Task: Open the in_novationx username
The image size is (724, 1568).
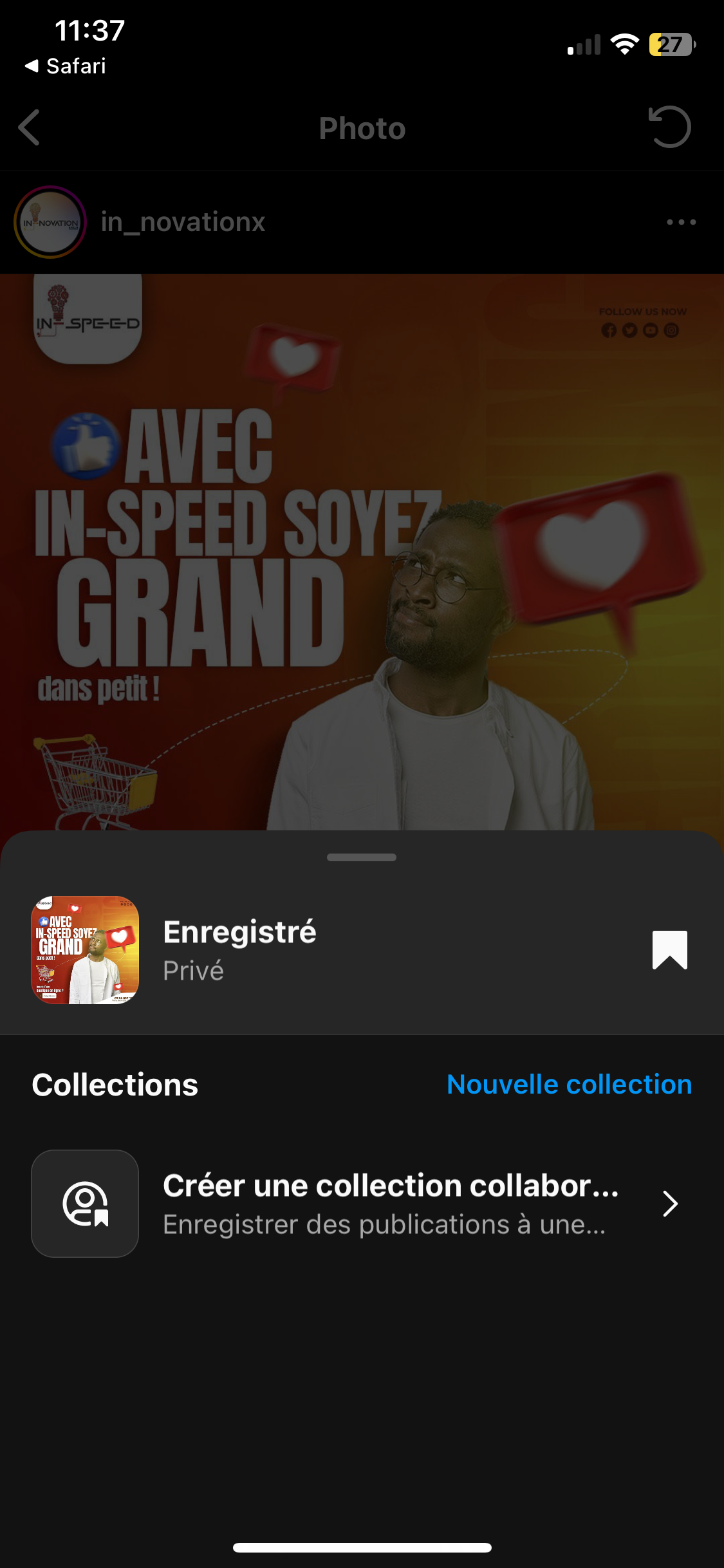Action: [183, 222]
